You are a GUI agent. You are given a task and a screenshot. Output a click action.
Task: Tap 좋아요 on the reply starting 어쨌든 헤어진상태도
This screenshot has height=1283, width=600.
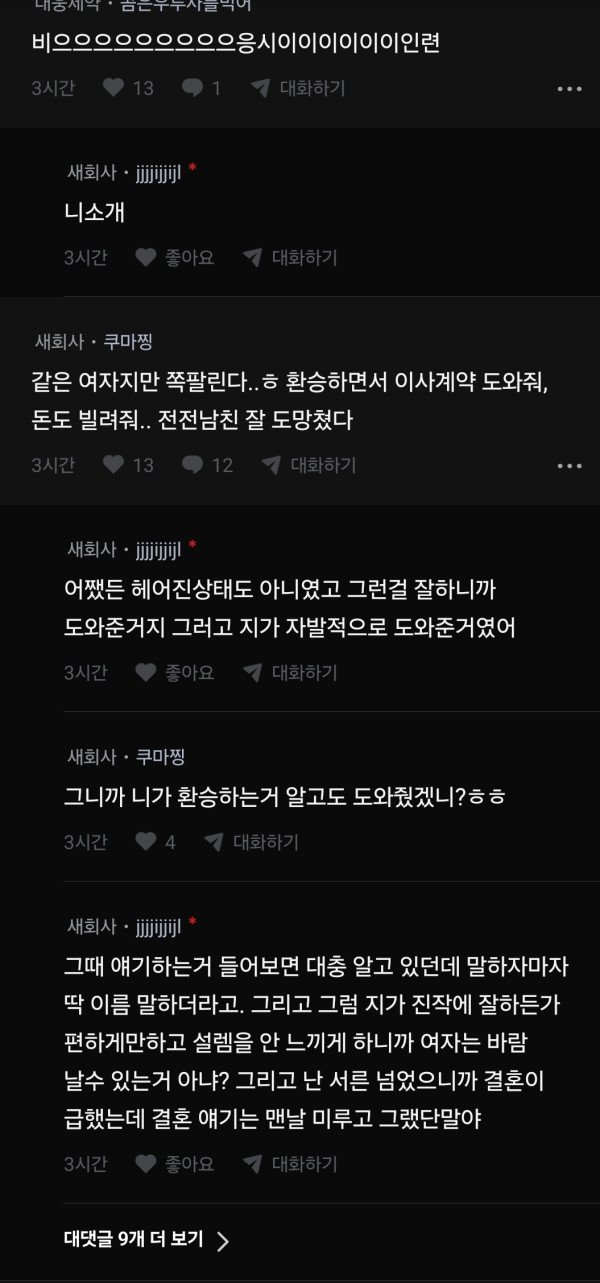pyautogui.click(x=174, y=673)
